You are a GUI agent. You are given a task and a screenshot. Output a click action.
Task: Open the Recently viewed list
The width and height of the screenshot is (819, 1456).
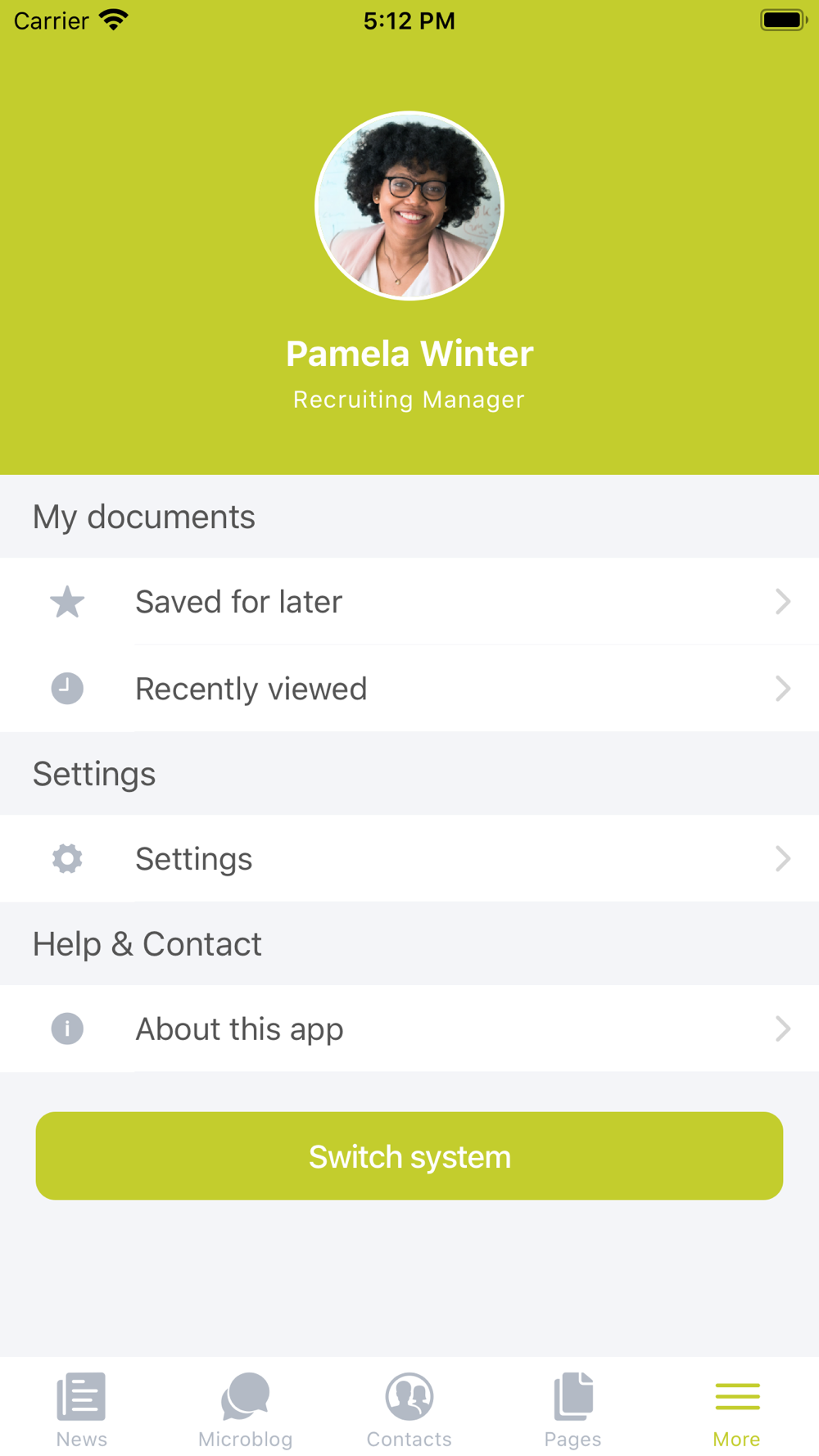pyautogui.click(x=409, y=689)
